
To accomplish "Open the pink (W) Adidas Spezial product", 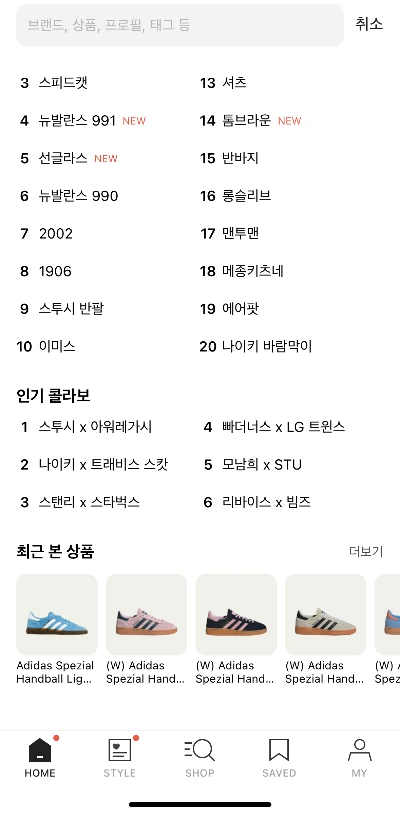I will 146,629.
